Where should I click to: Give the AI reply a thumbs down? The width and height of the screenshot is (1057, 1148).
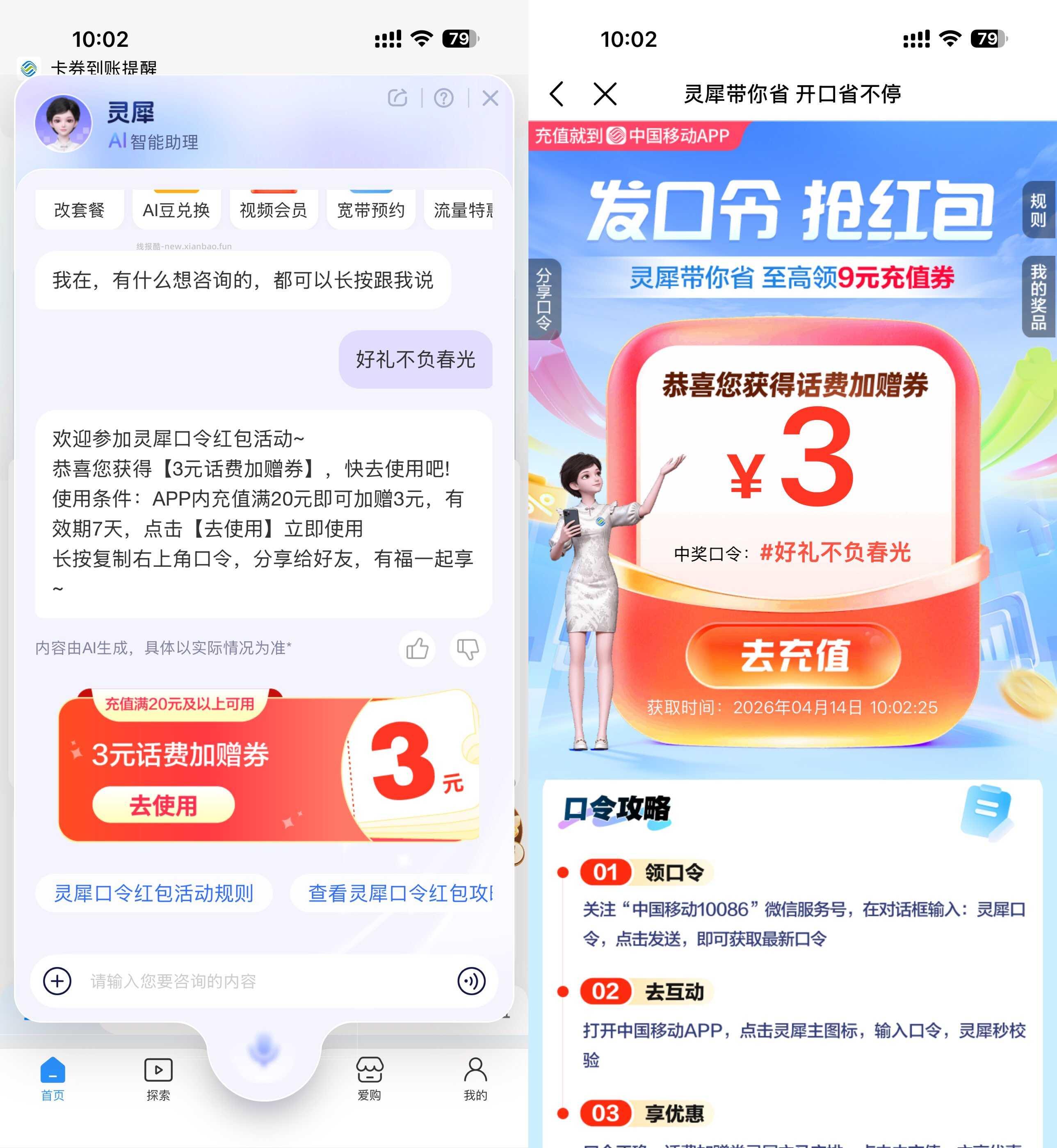[x=467, y=649]
